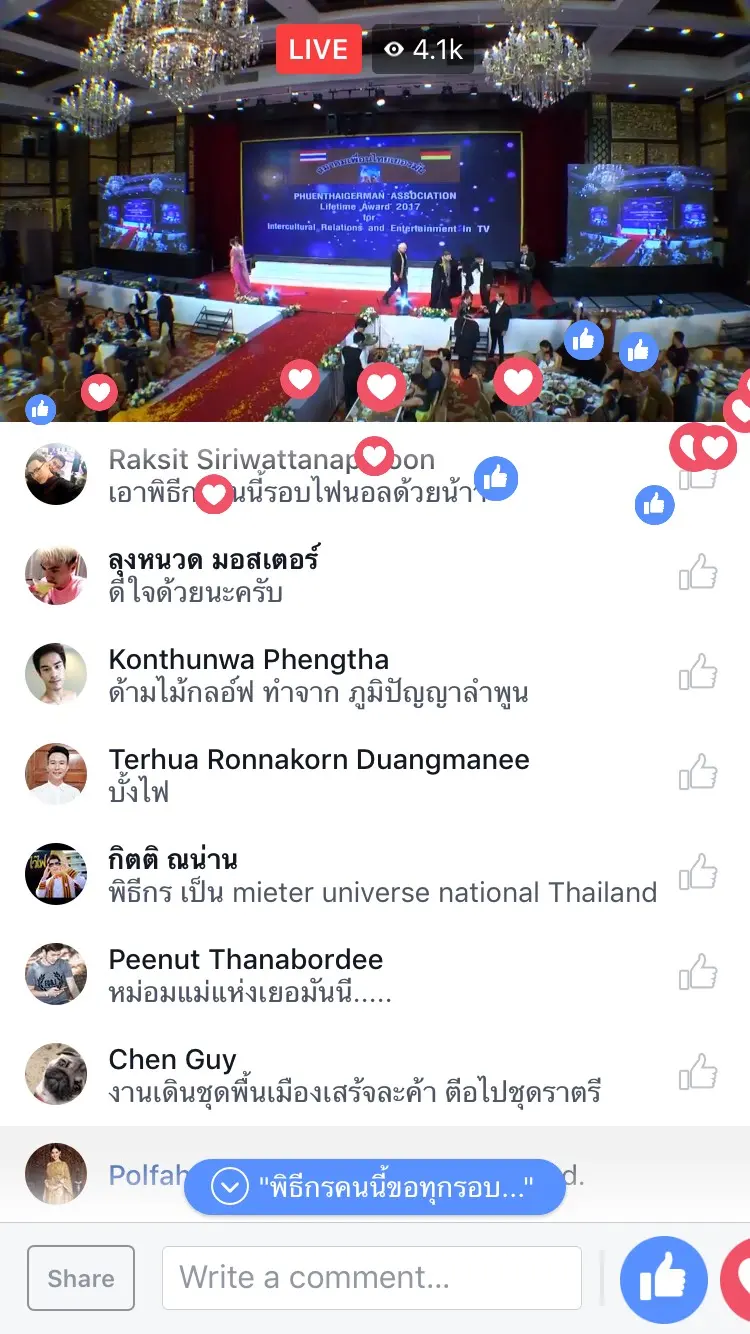The image size is (750, 1334).
Task: Like the comment from ลุงหนวด มอสเตอร์
Action: coord(698,574)
